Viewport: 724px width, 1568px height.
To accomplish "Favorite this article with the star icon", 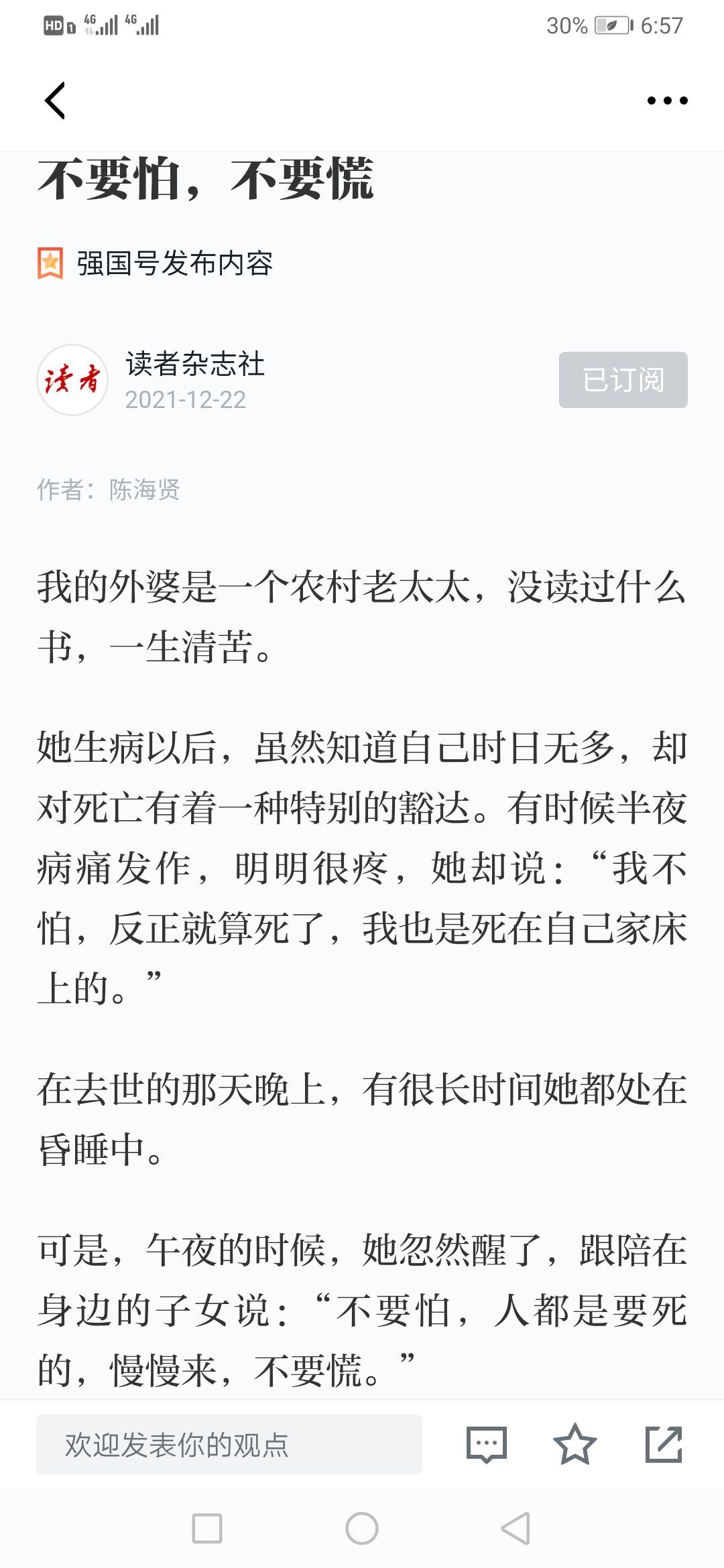I will point(575,1444).
